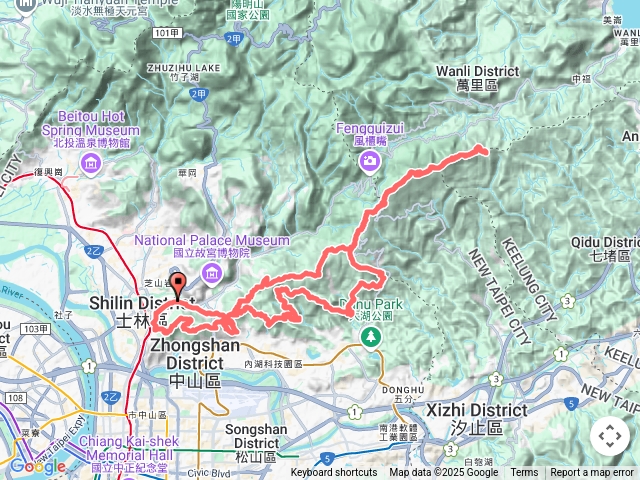
Task: Open the Google logo link
Action: (x=37, y=466)
